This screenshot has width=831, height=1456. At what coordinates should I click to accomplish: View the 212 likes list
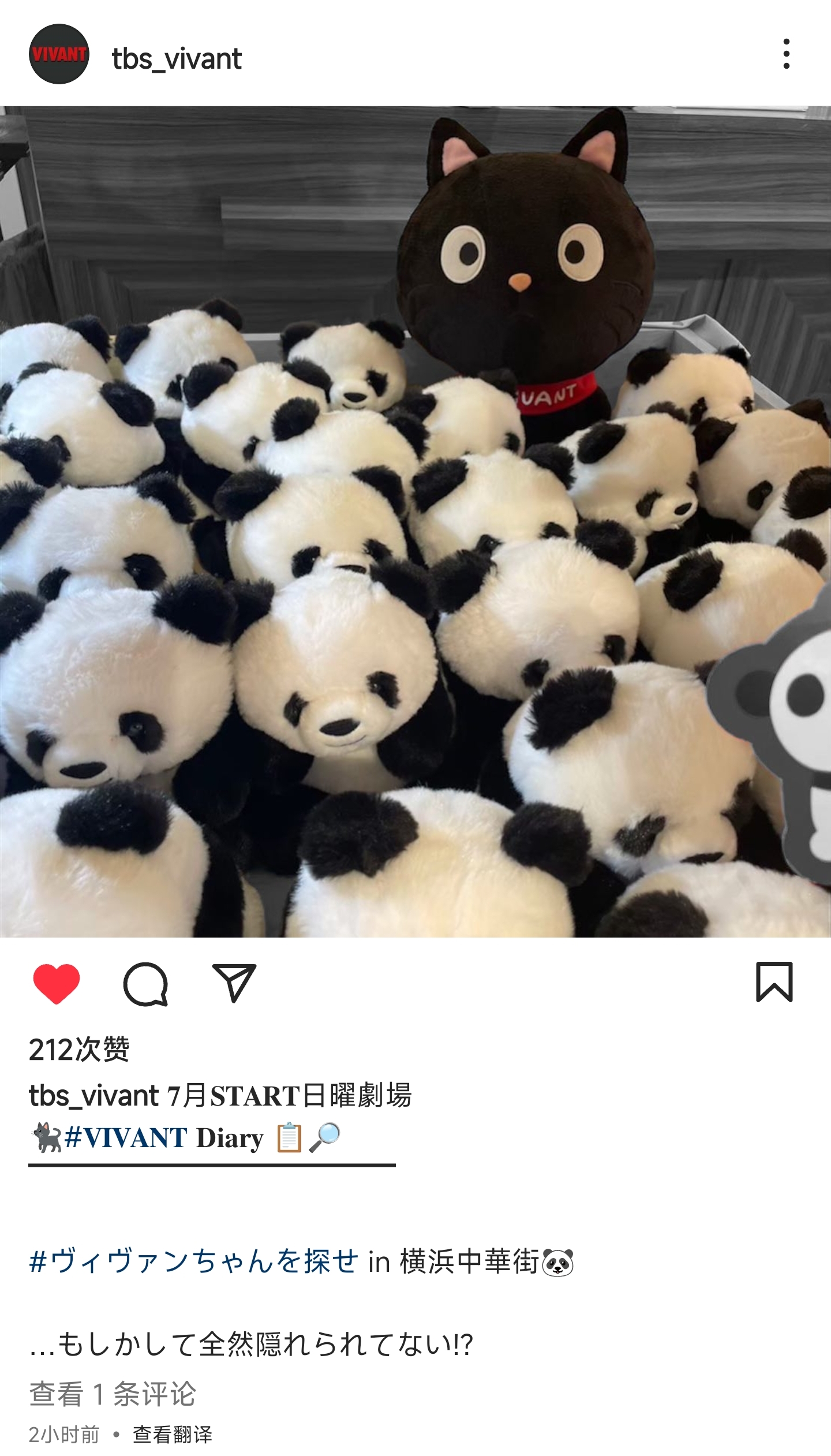79,1050
